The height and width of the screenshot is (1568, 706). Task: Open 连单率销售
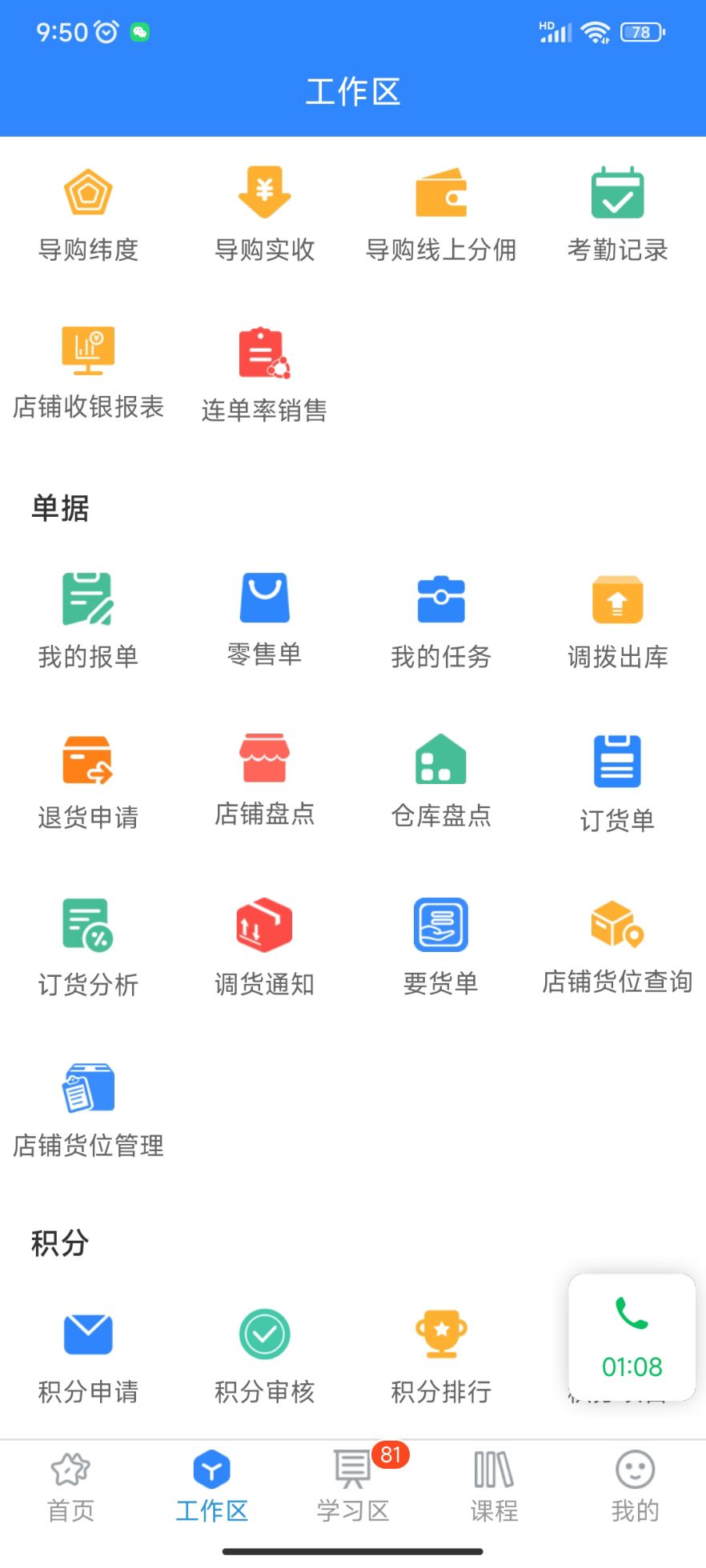(264, 374)
